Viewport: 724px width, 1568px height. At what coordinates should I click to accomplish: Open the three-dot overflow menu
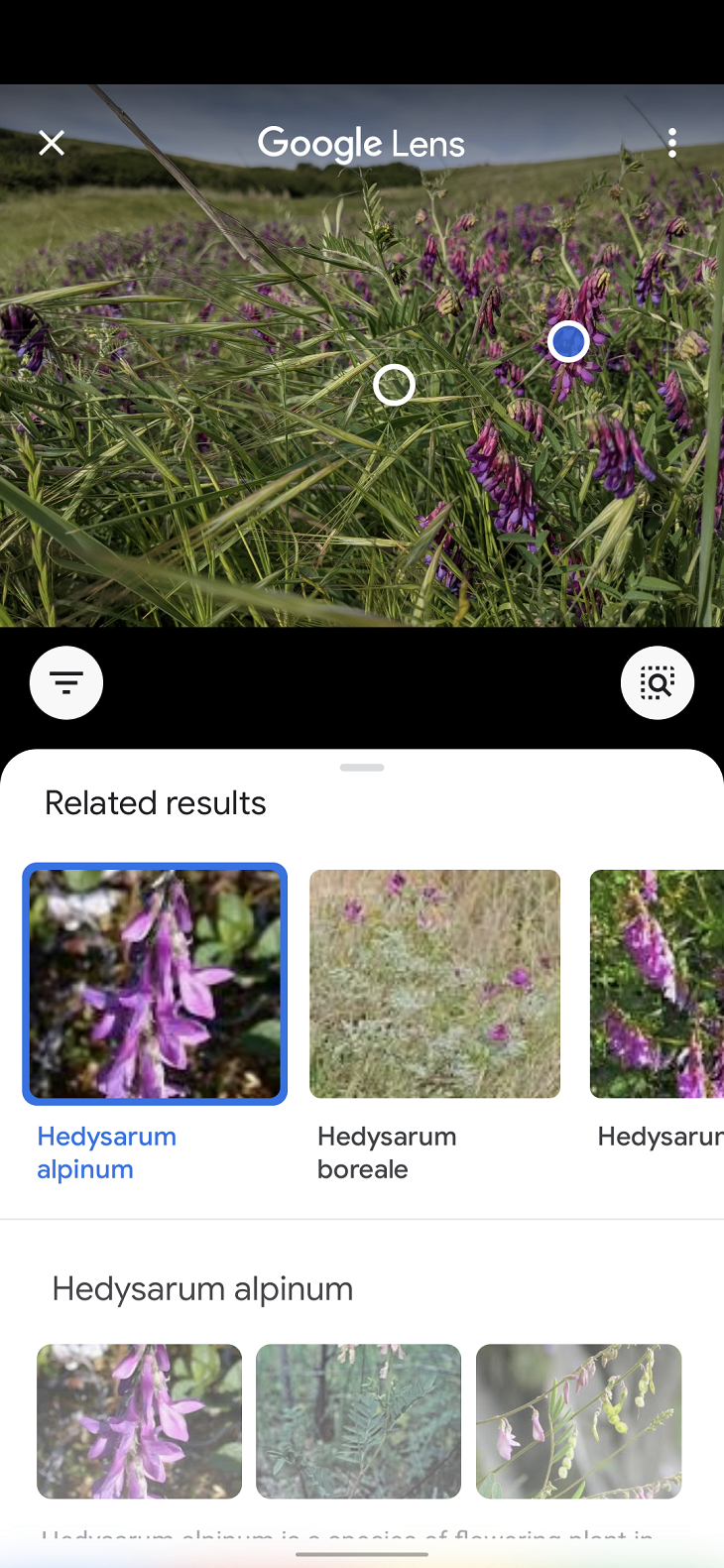click(x=672, y=142)
